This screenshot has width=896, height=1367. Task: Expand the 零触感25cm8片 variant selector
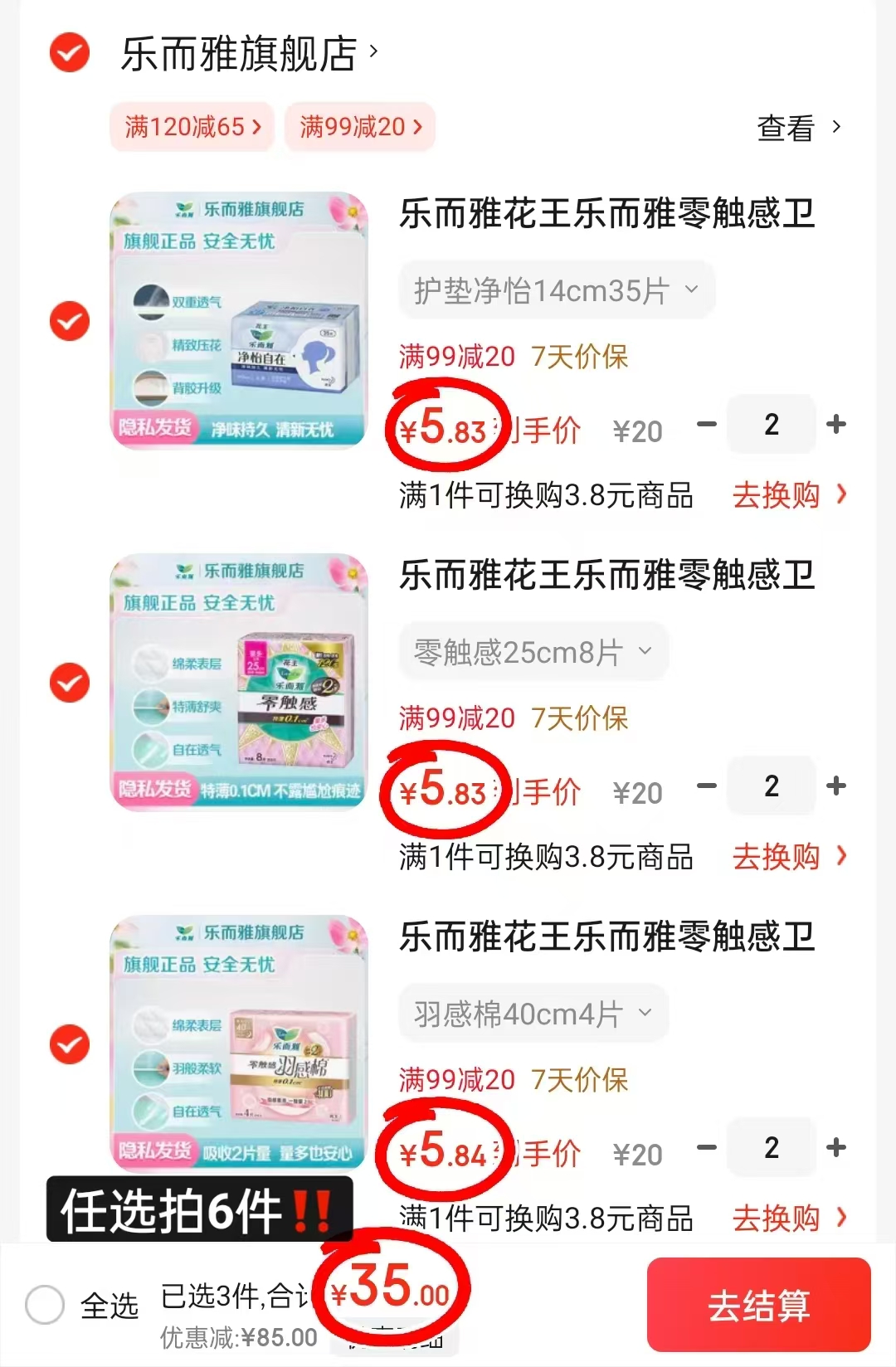coord(533,652)
